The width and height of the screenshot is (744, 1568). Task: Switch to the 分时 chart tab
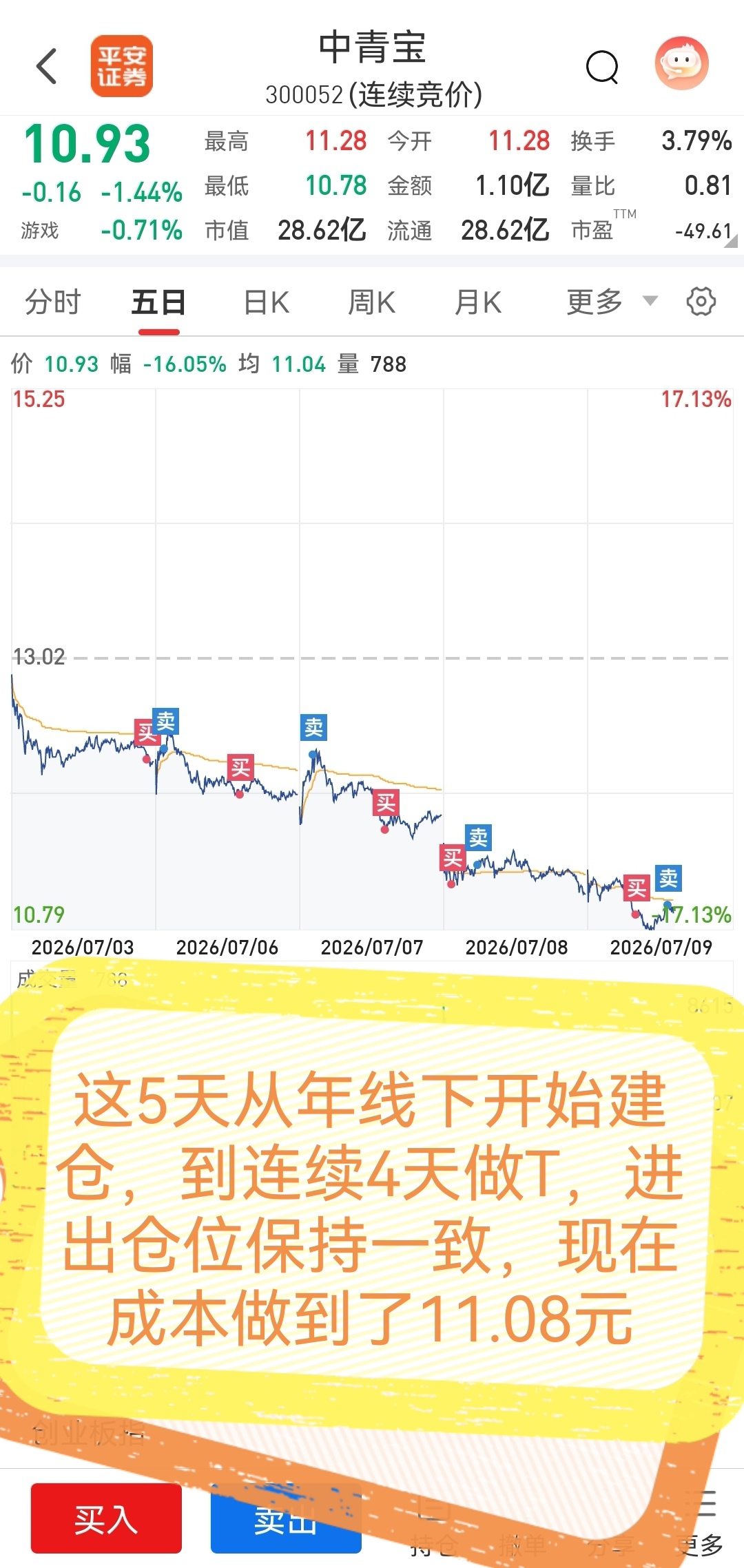[x=53, y=302]
